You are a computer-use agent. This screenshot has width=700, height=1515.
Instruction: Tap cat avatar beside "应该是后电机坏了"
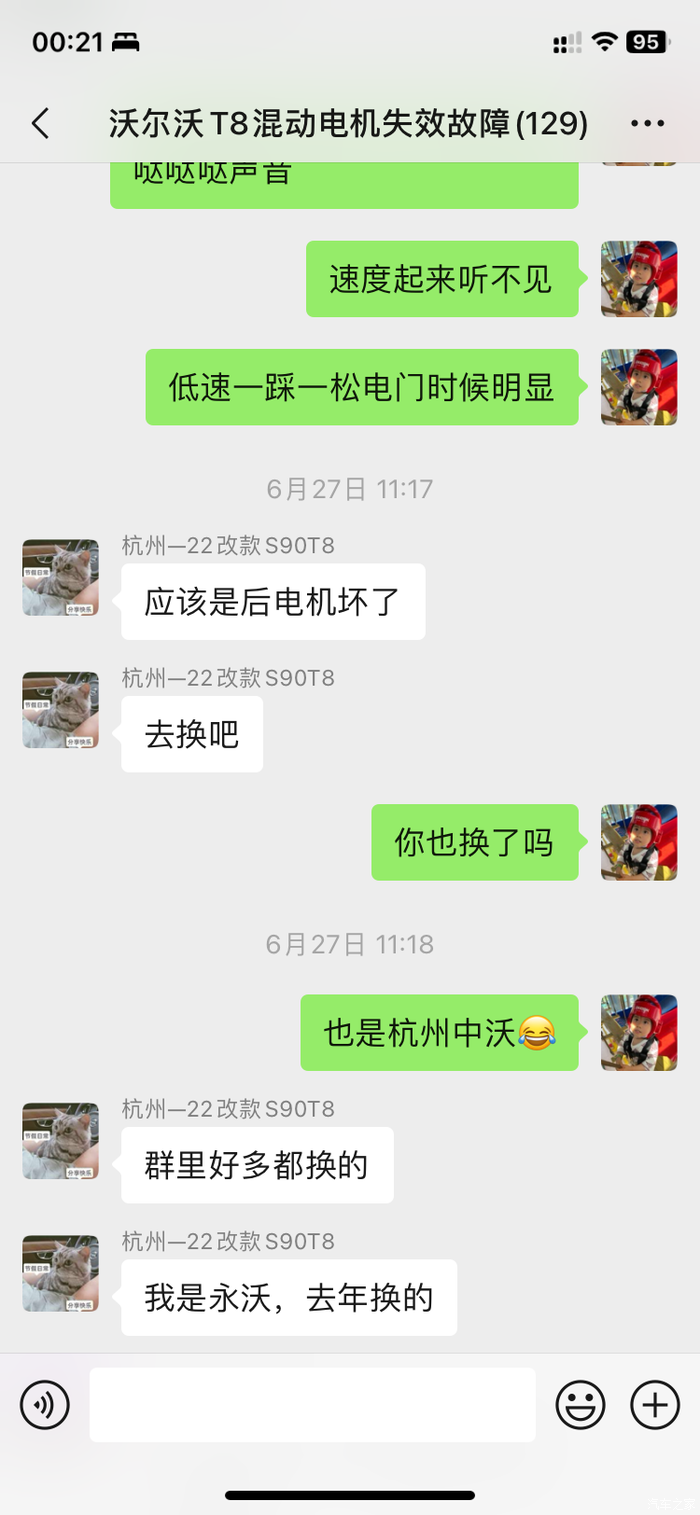click(60, 578)
